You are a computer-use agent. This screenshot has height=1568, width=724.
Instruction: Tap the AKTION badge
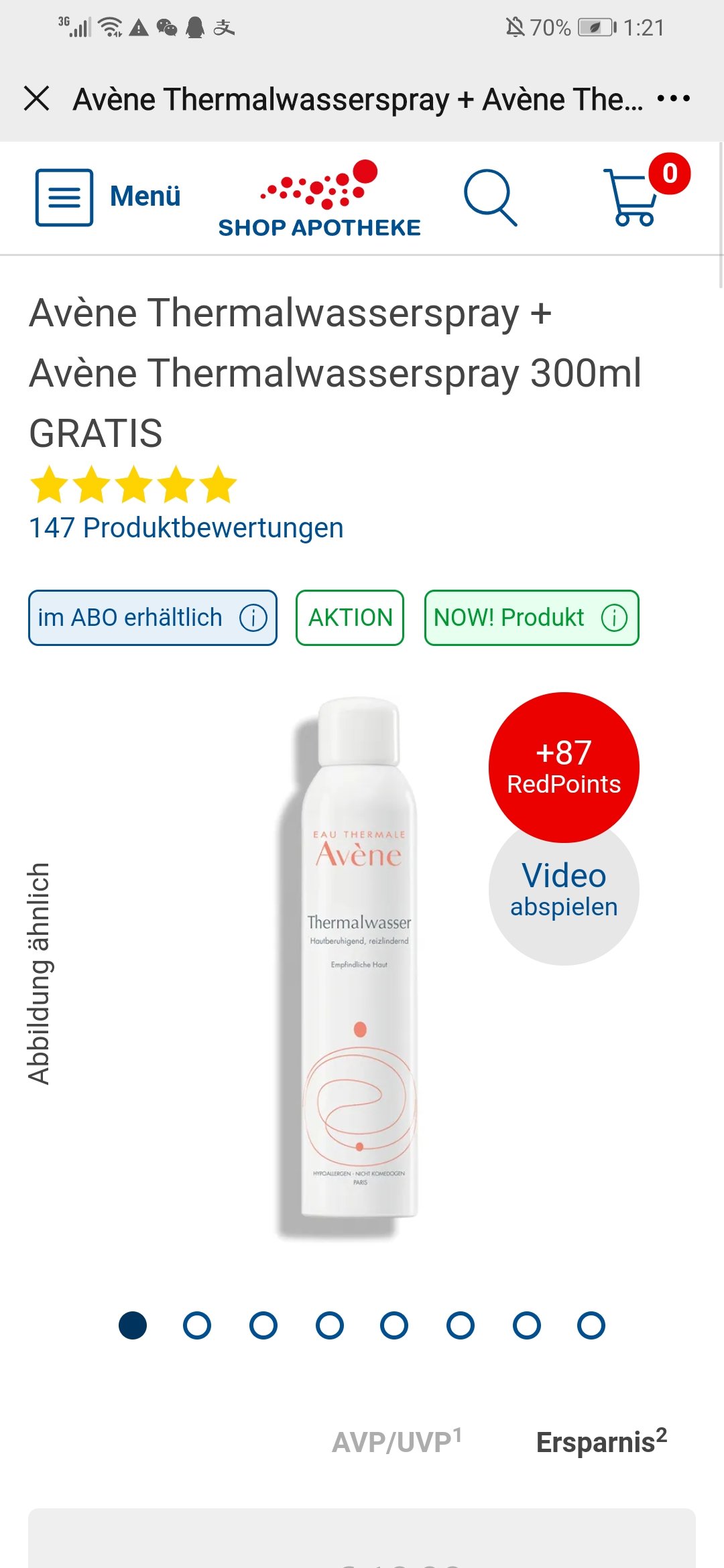coord(350,618)
